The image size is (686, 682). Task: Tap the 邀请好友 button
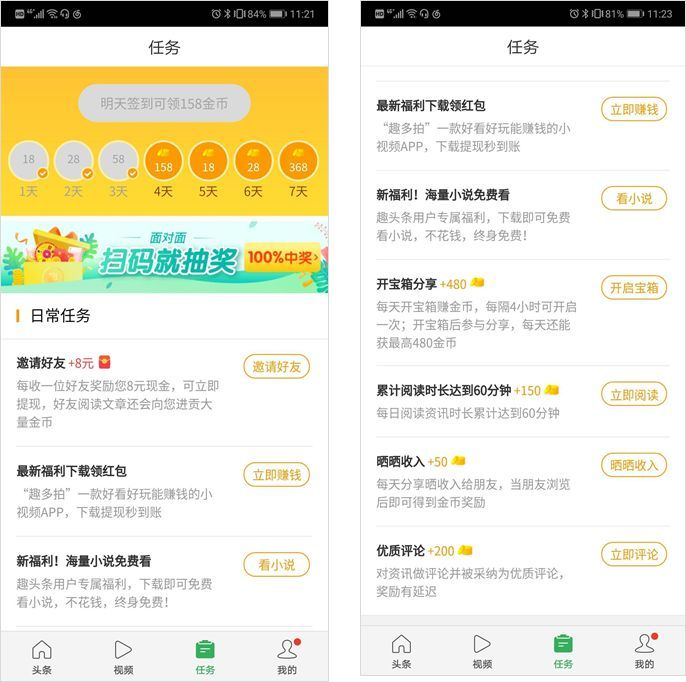[x=276, y=366]
